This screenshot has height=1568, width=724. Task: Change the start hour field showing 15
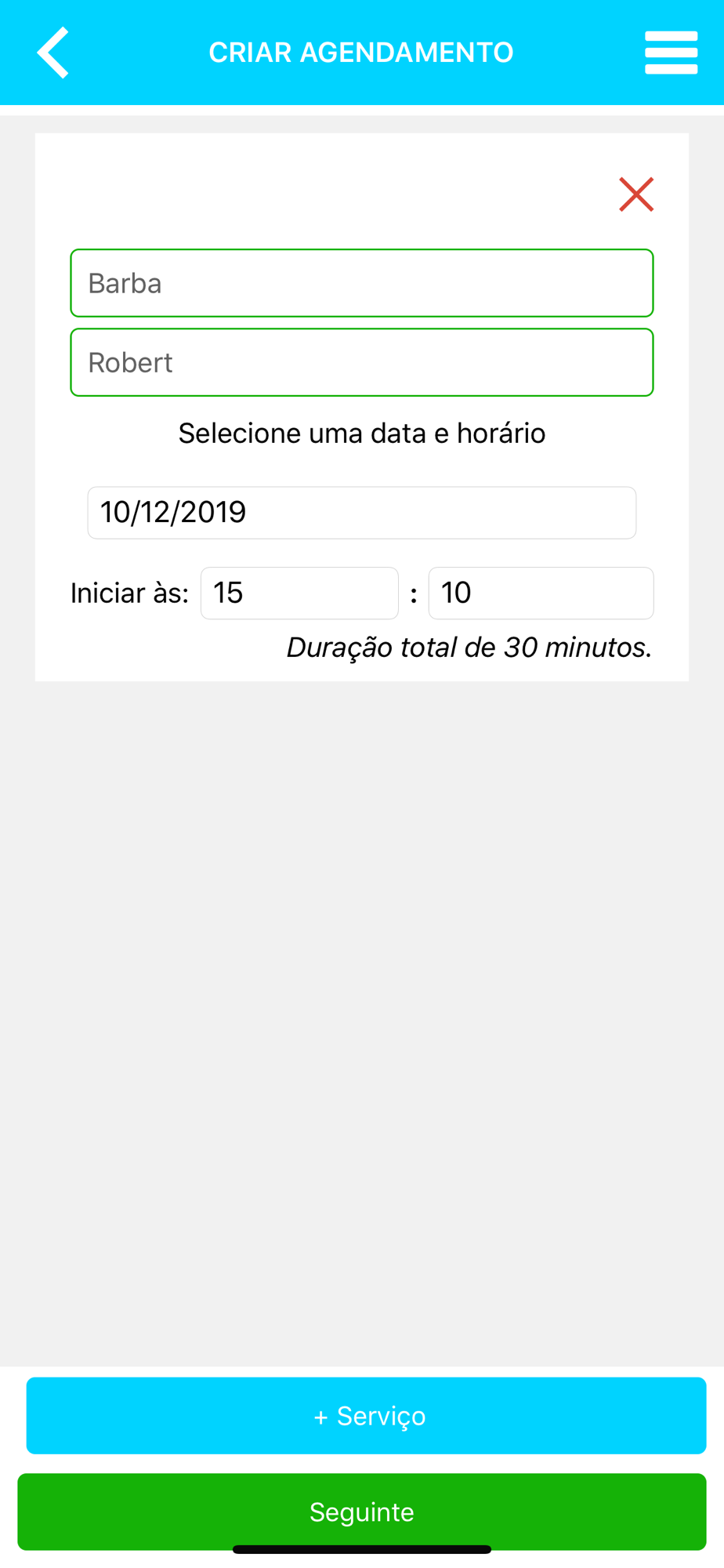click(x=299, y=593)
